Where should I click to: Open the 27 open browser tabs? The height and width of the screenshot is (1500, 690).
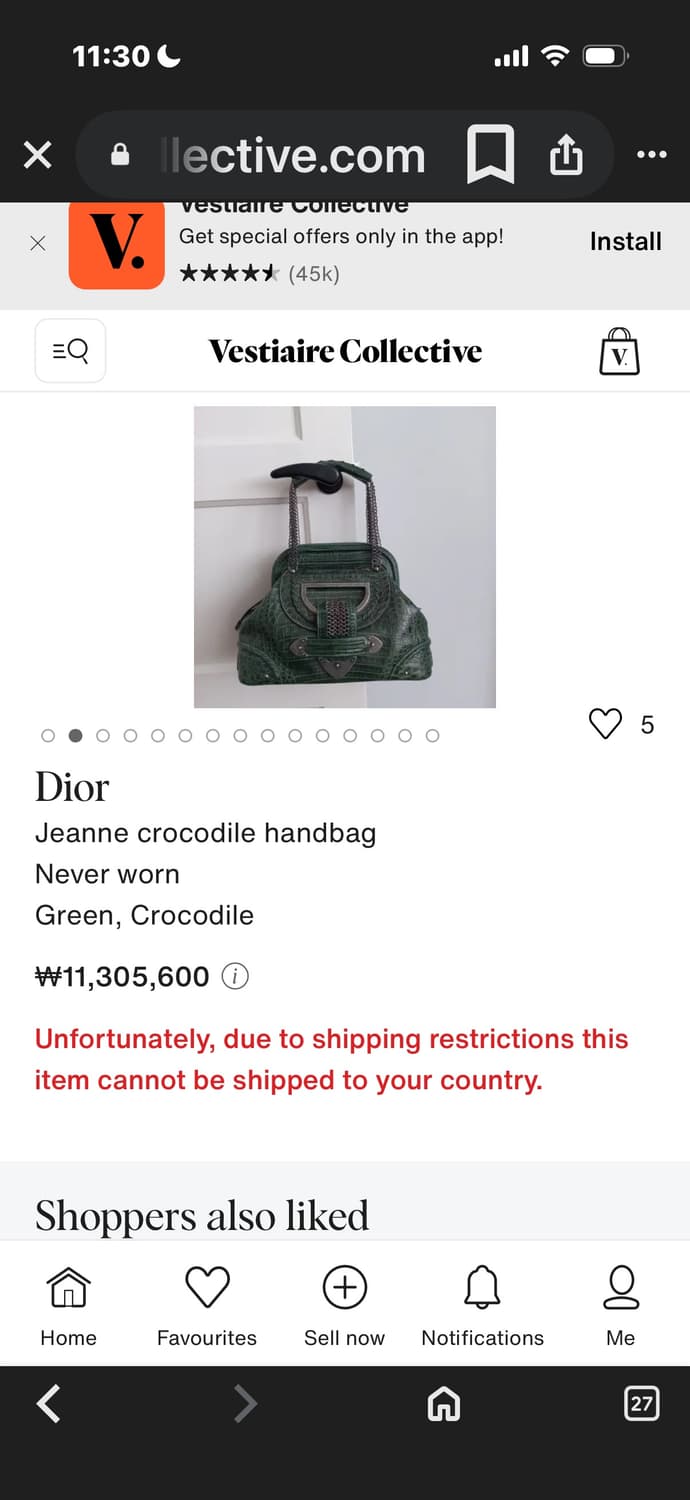[x=641, y=1404]
